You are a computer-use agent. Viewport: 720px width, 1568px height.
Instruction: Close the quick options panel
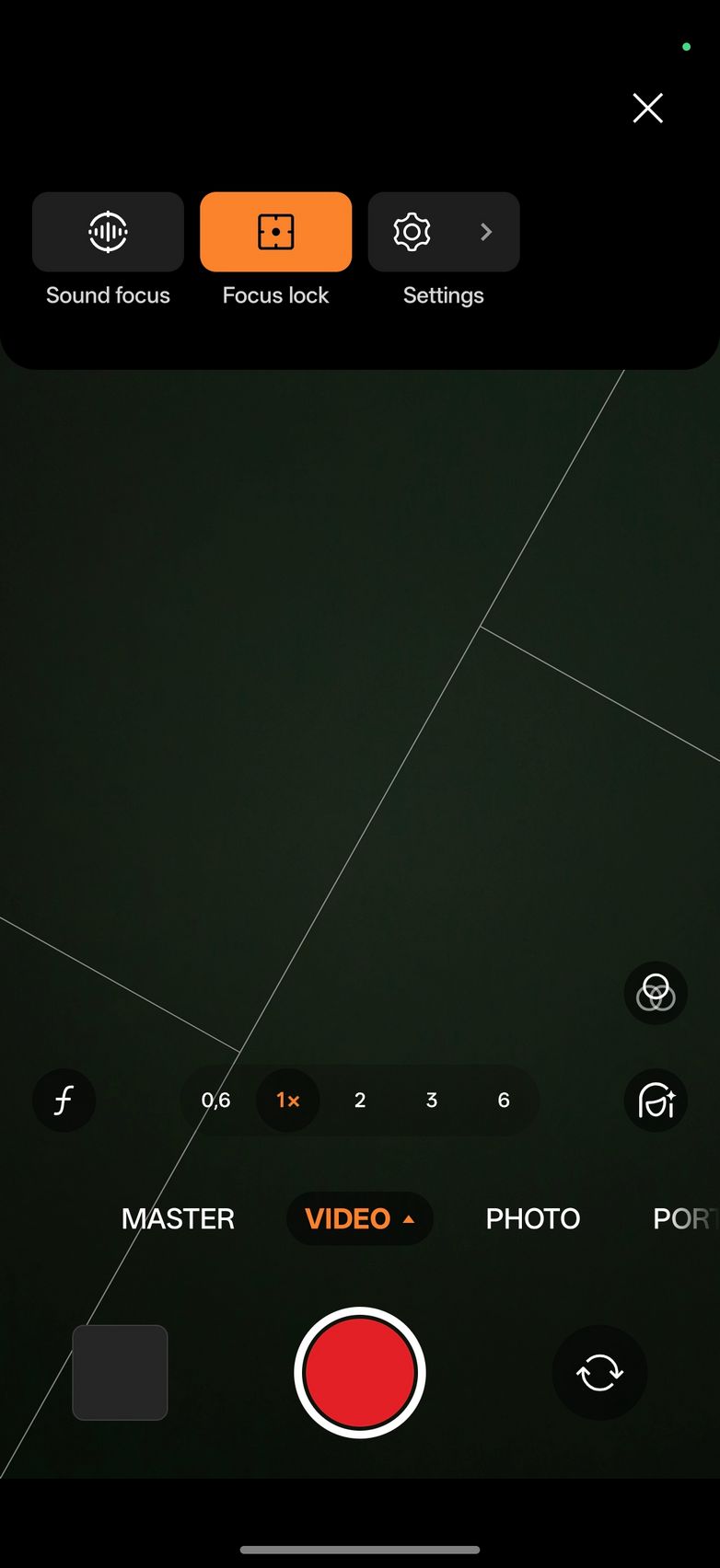point(647,109)
